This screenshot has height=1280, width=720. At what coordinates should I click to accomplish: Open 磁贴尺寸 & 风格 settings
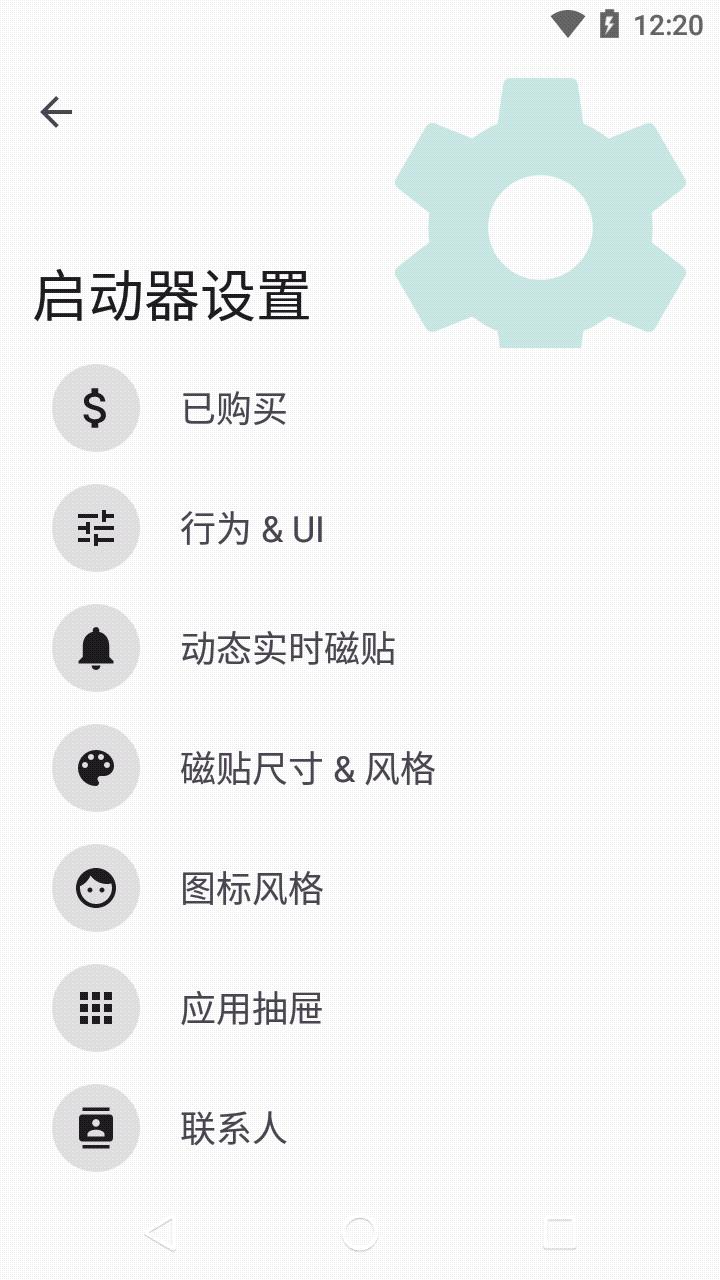(308, 769)
